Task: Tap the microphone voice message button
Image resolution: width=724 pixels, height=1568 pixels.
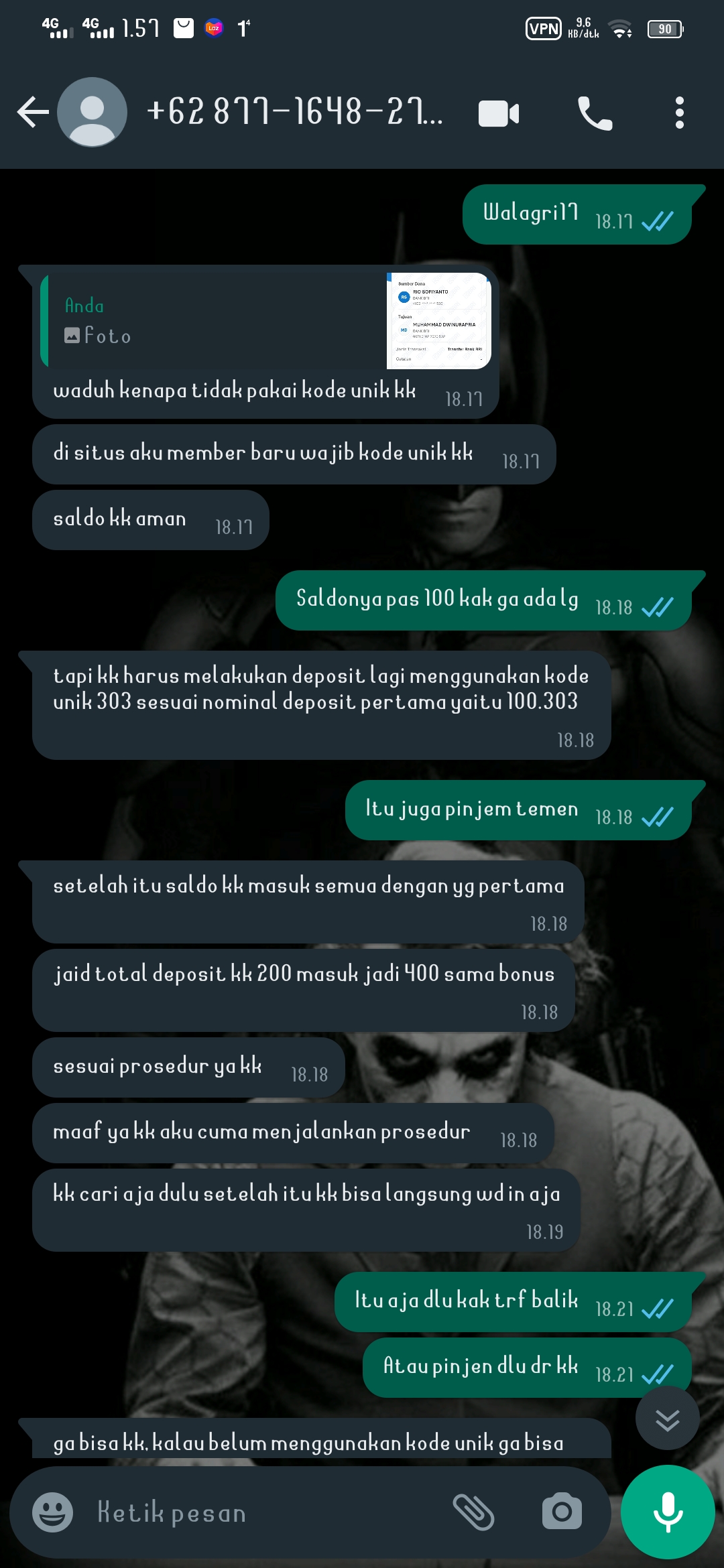Action: [x=668, y=1511]
